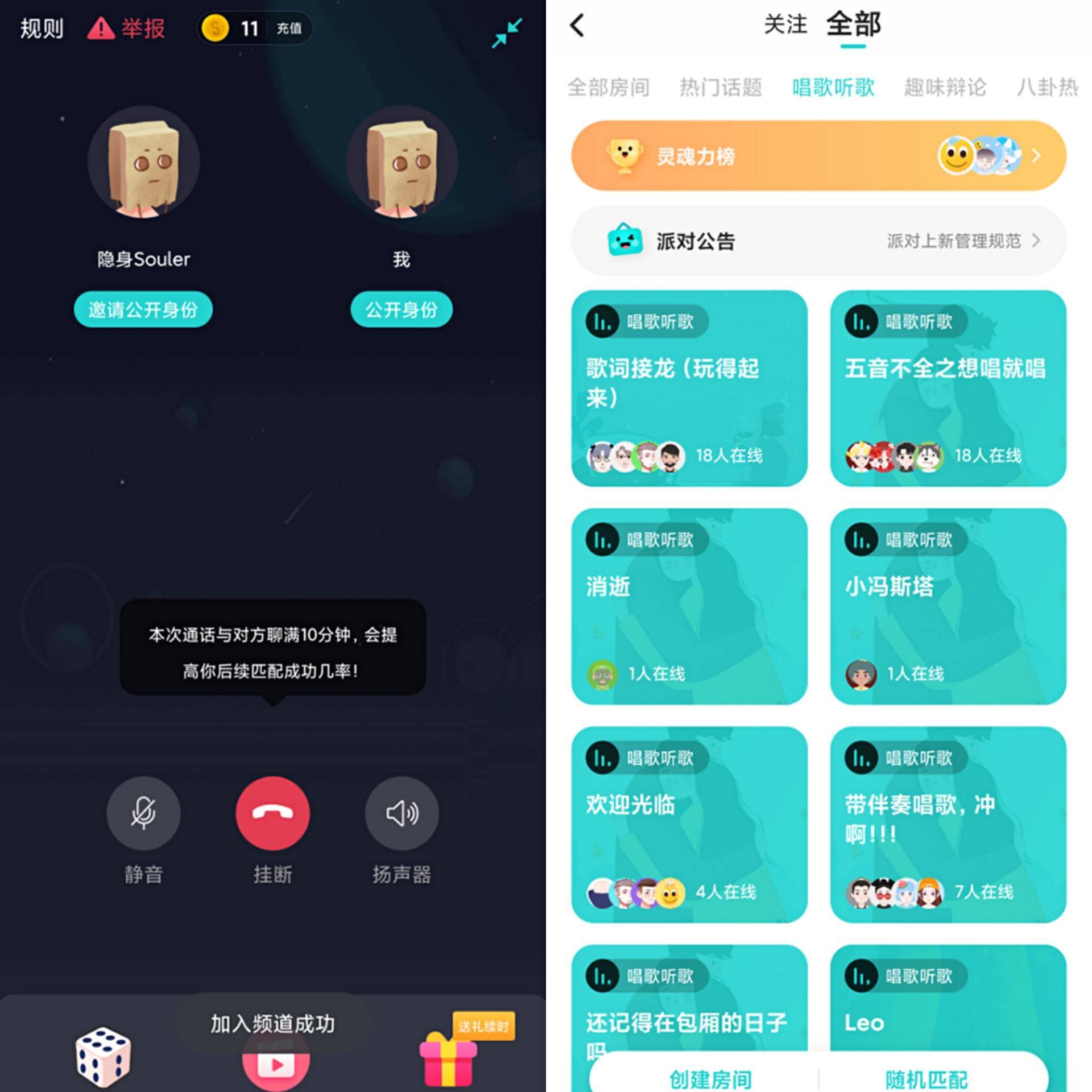The image size is (1092, 1092).
Task: Tap 邀请公开身份 to invite identity reveal
Action: [143, 309]
